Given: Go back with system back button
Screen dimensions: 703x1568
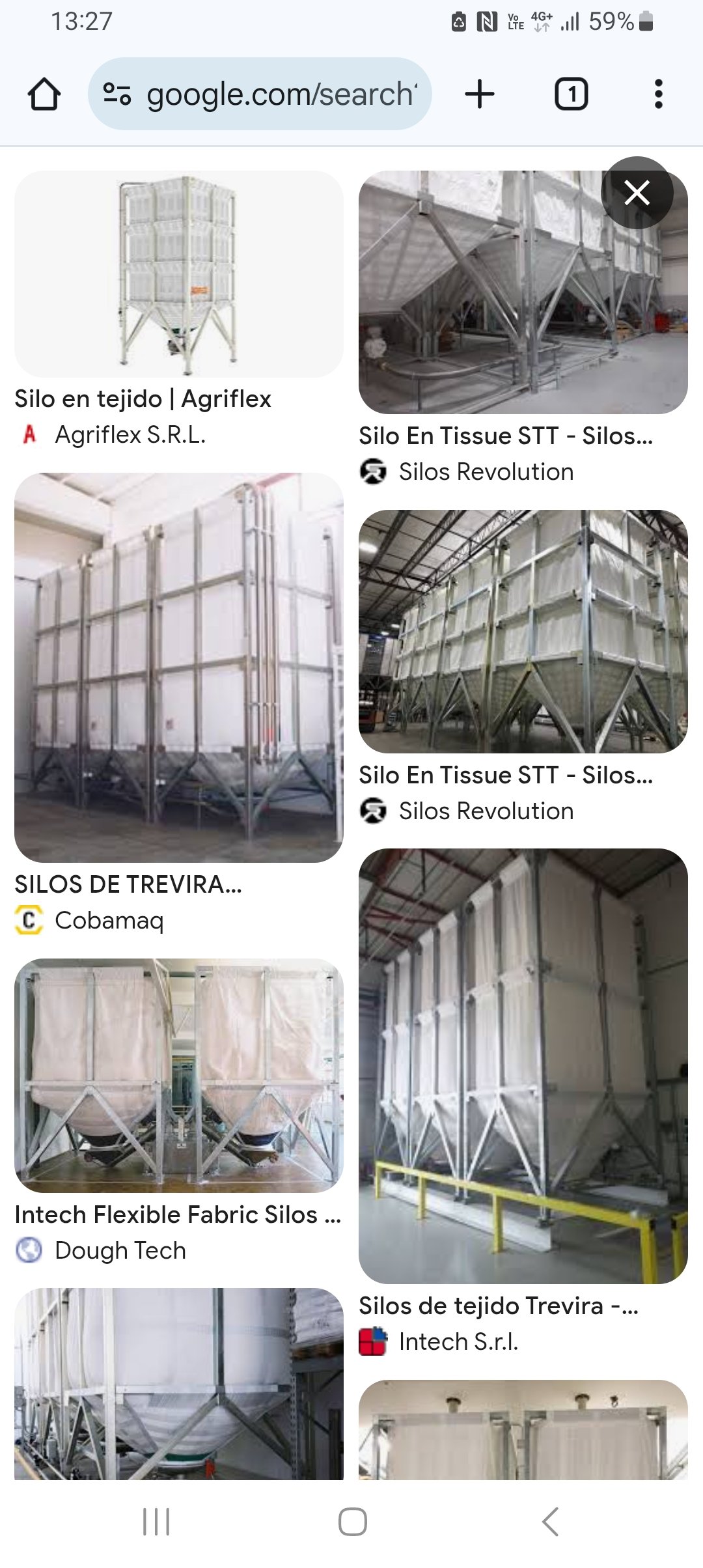Looking at the screenshot, I should point(550,1522).
